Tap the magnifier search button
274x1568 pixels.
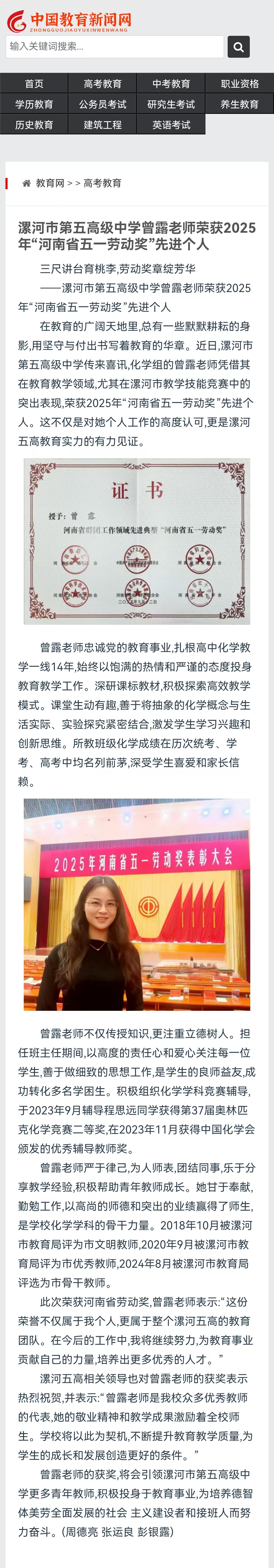[238, 47]
